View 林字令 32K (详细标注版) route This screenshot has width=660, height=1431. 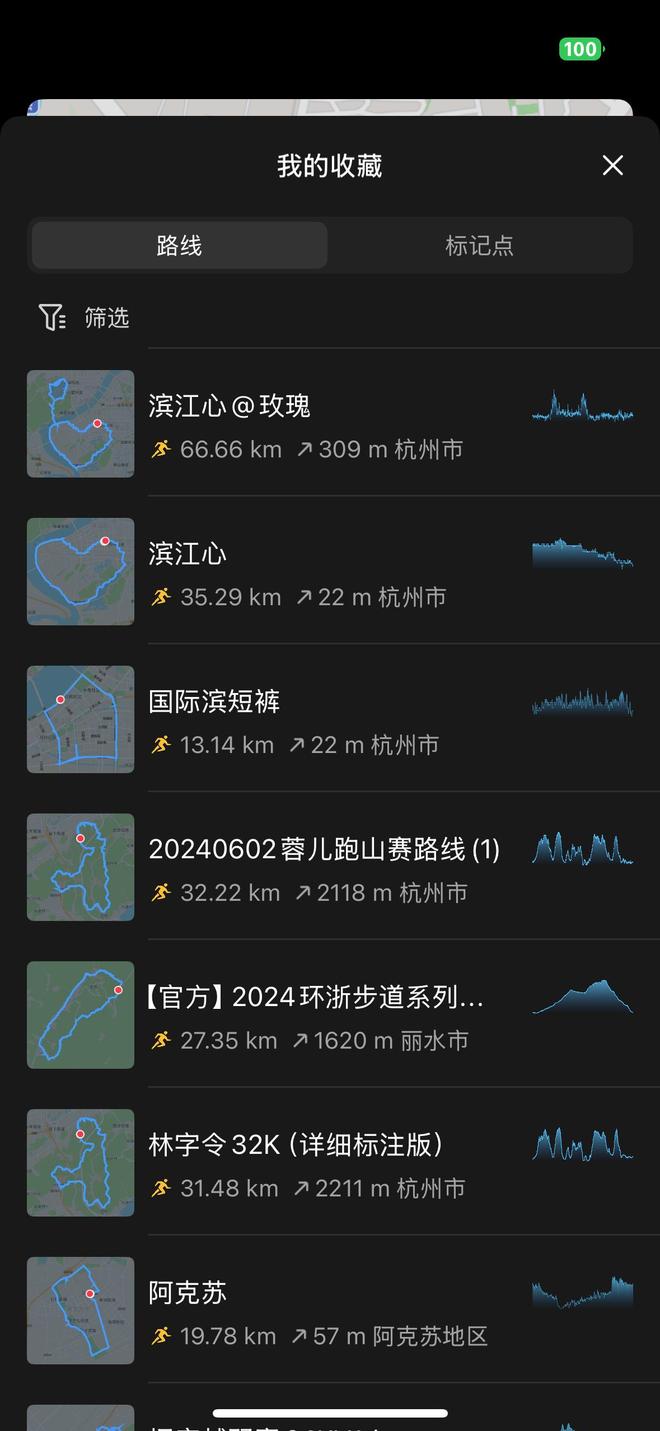[330, 1164]
